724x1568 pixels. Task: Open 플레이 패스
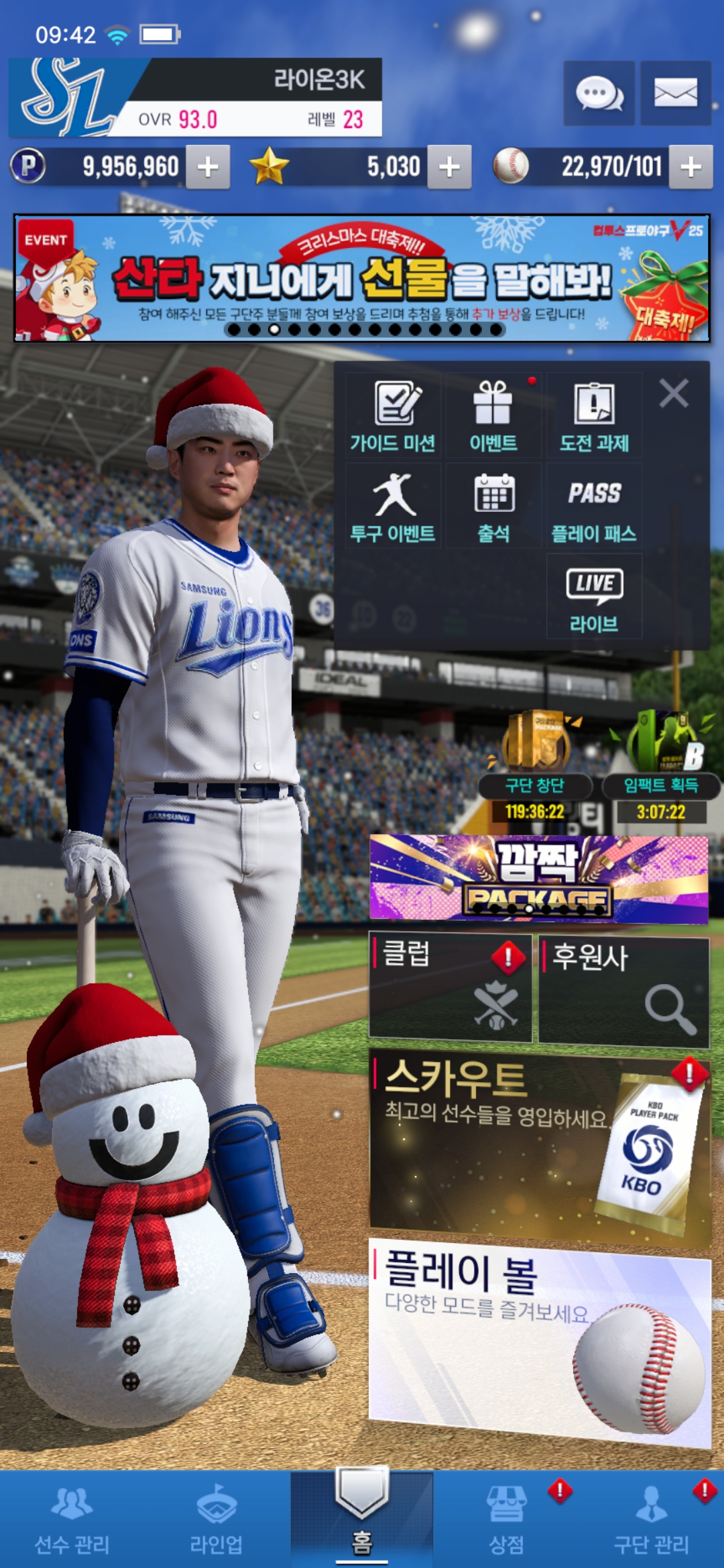pyautogui.click(x=595, y=507)
